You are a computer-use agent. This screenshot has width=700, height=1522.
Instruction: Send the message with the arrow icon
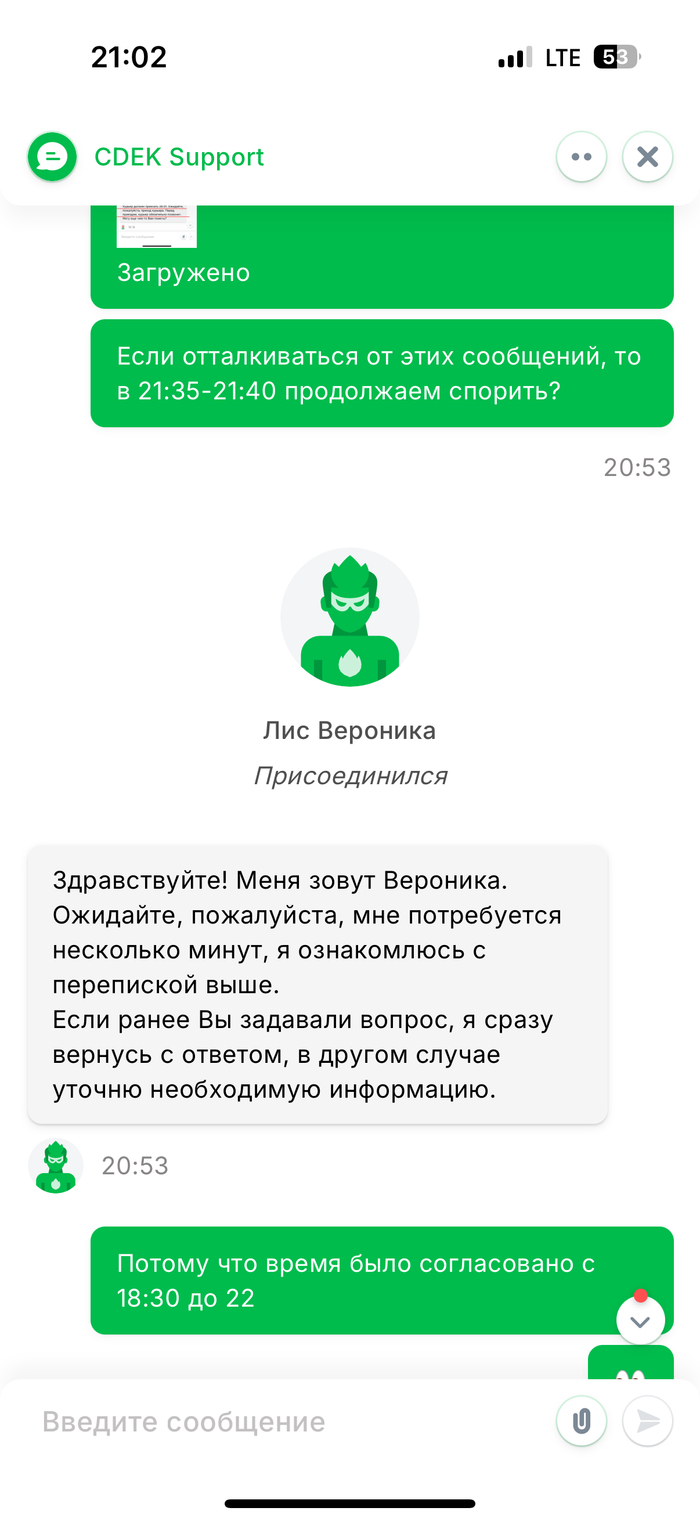pos(647,1421)
